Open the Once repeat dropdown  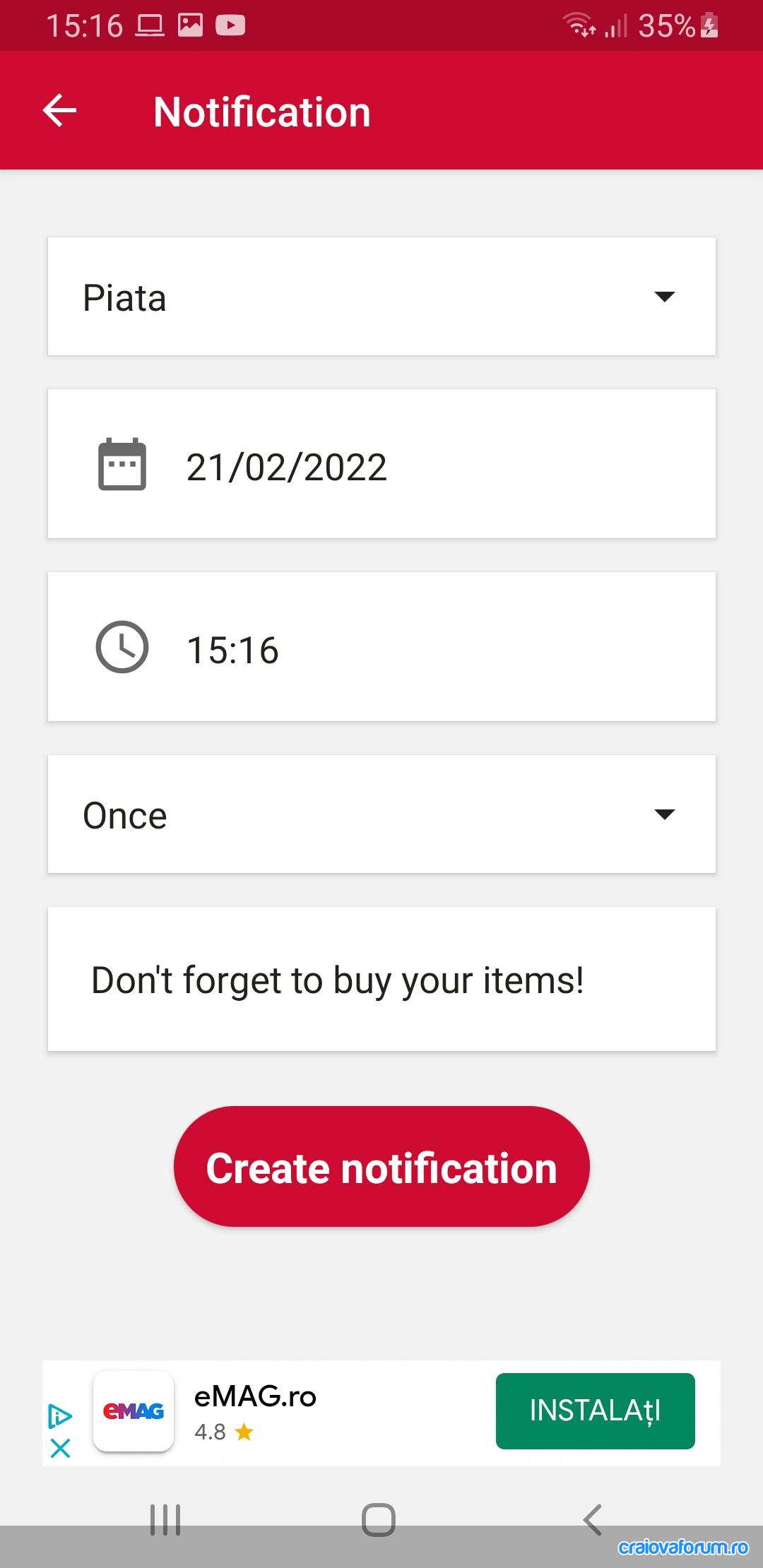coord(381,814)
